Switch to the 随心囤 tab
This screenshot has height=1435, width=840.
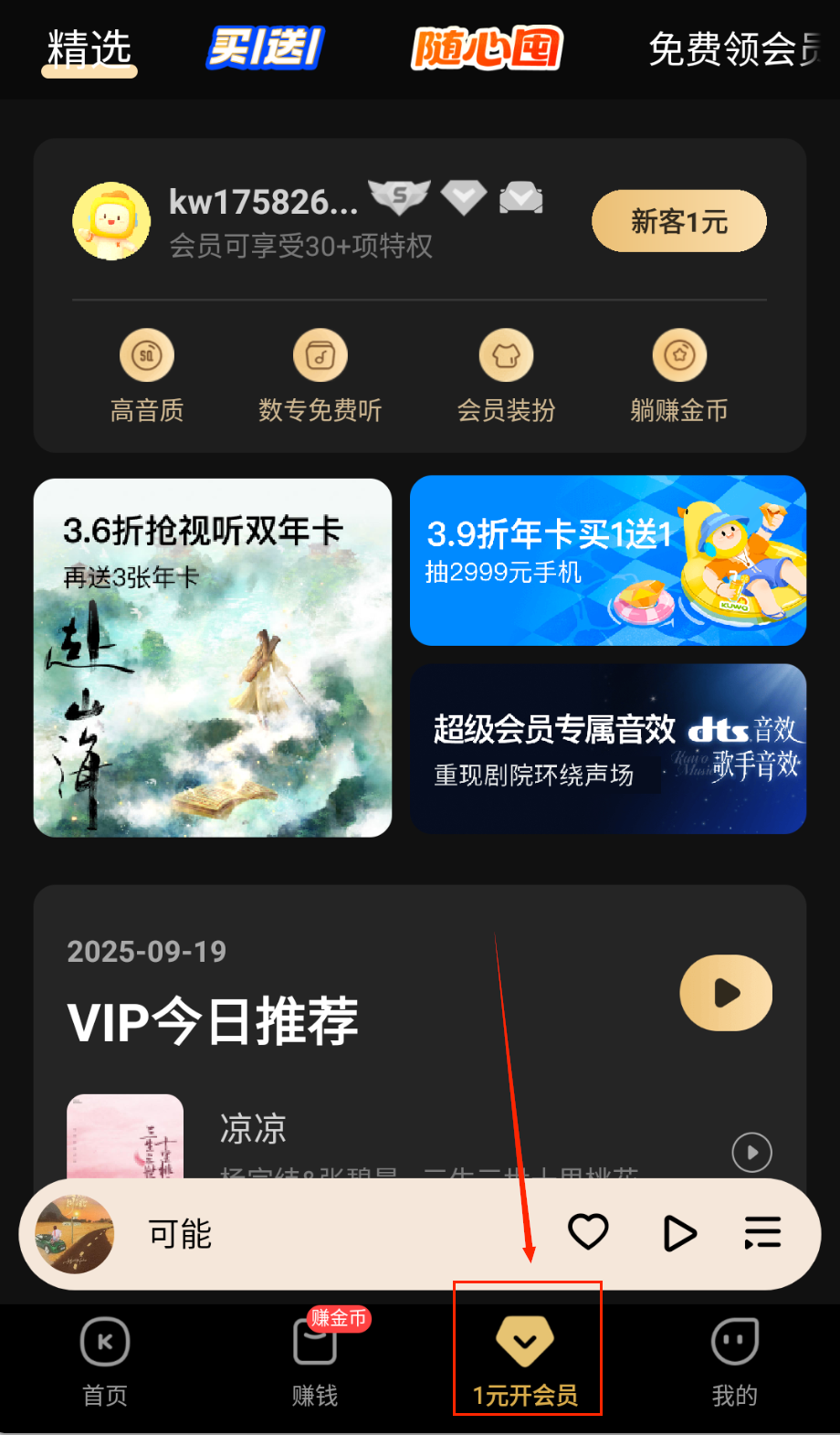click(x=487, y=48)
